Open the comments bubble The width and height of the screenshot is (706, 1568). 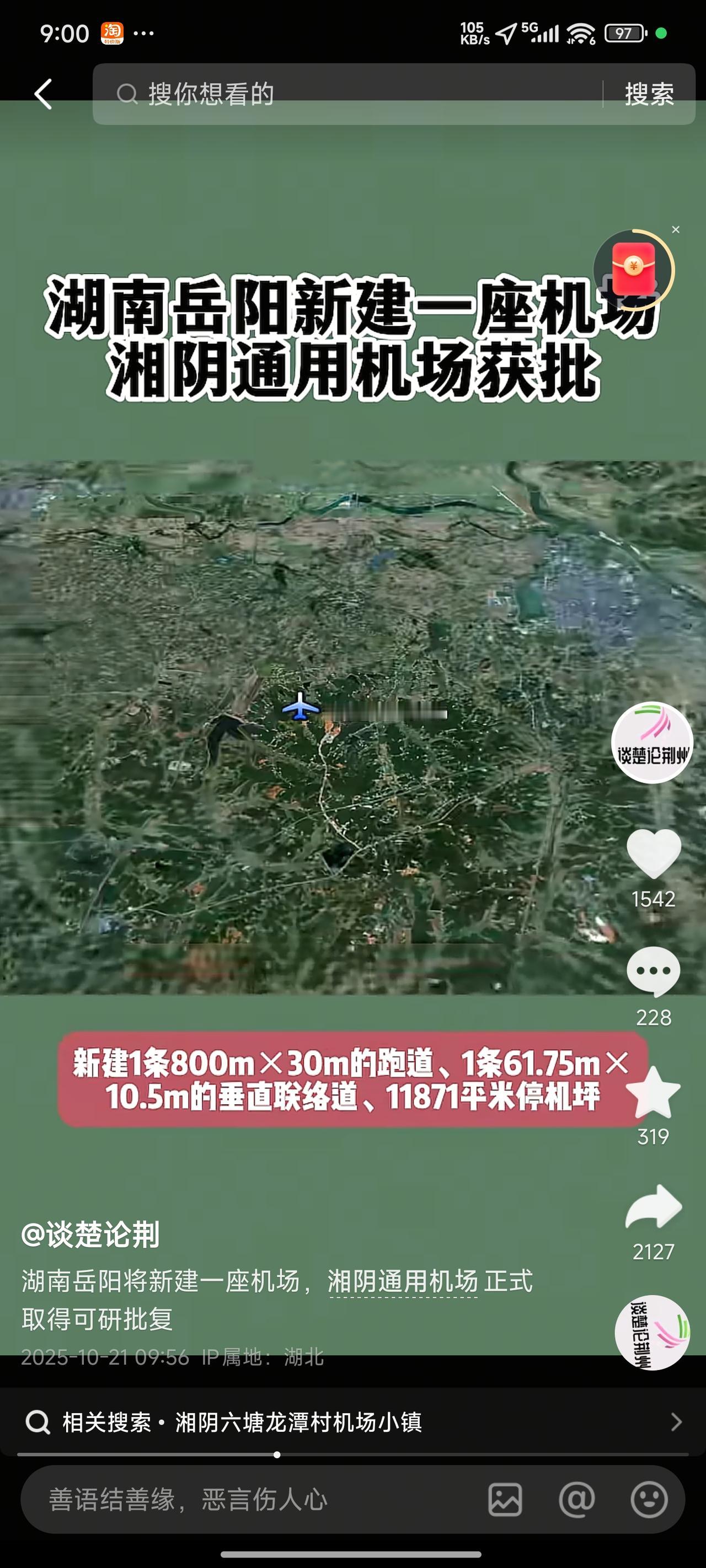(653, 971)
